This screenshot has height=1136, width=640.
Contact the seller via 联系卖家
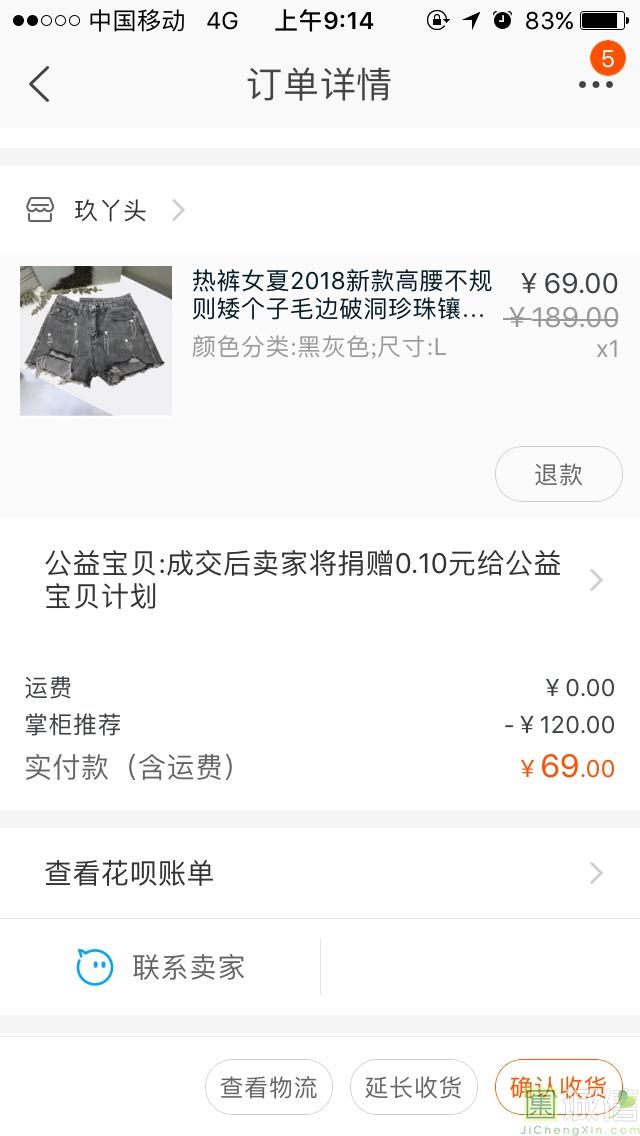(162, 967)
